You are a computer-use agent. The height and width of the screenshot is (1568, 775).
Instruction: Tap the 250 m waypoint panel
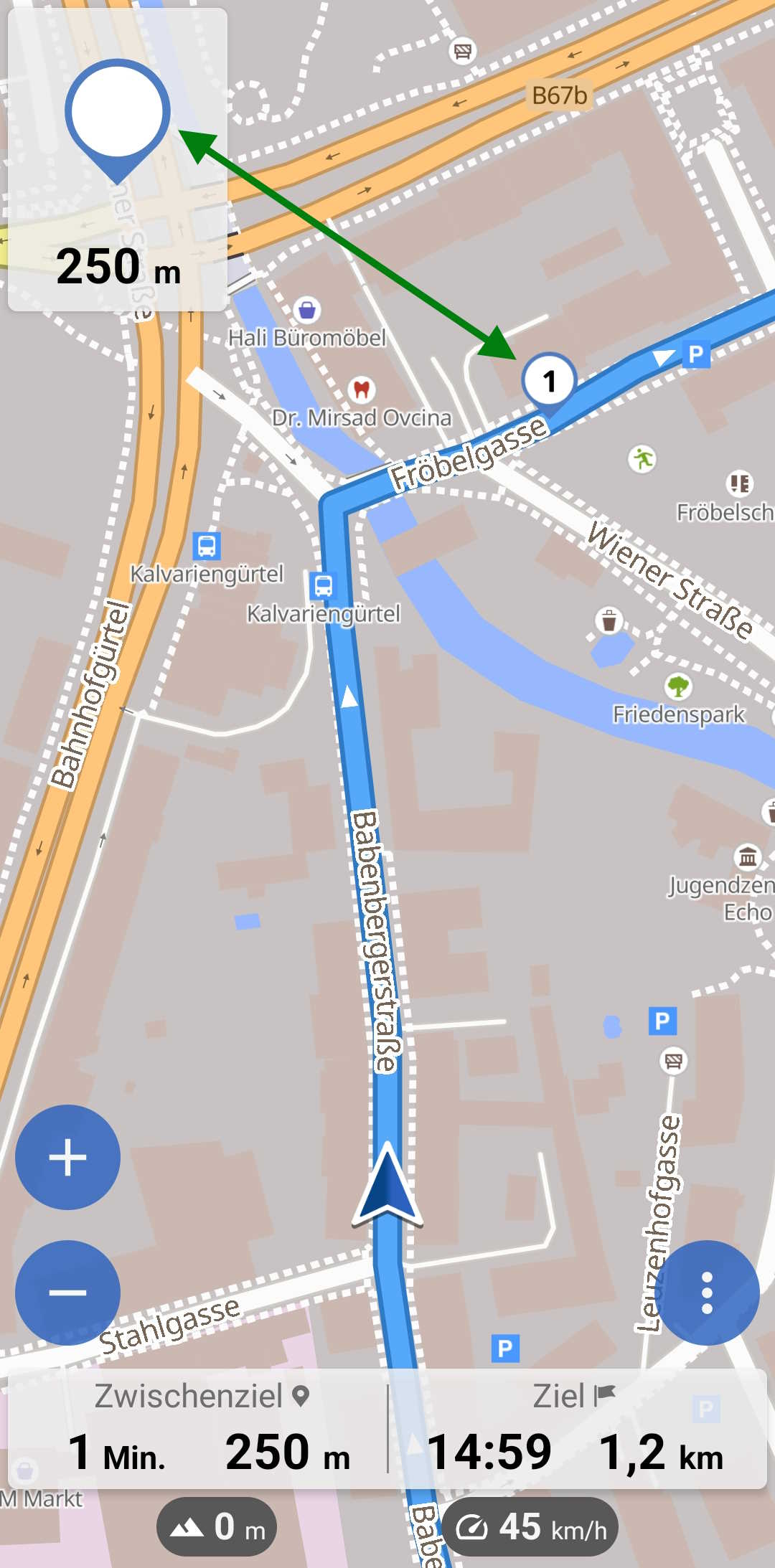(x=118, y=160)
